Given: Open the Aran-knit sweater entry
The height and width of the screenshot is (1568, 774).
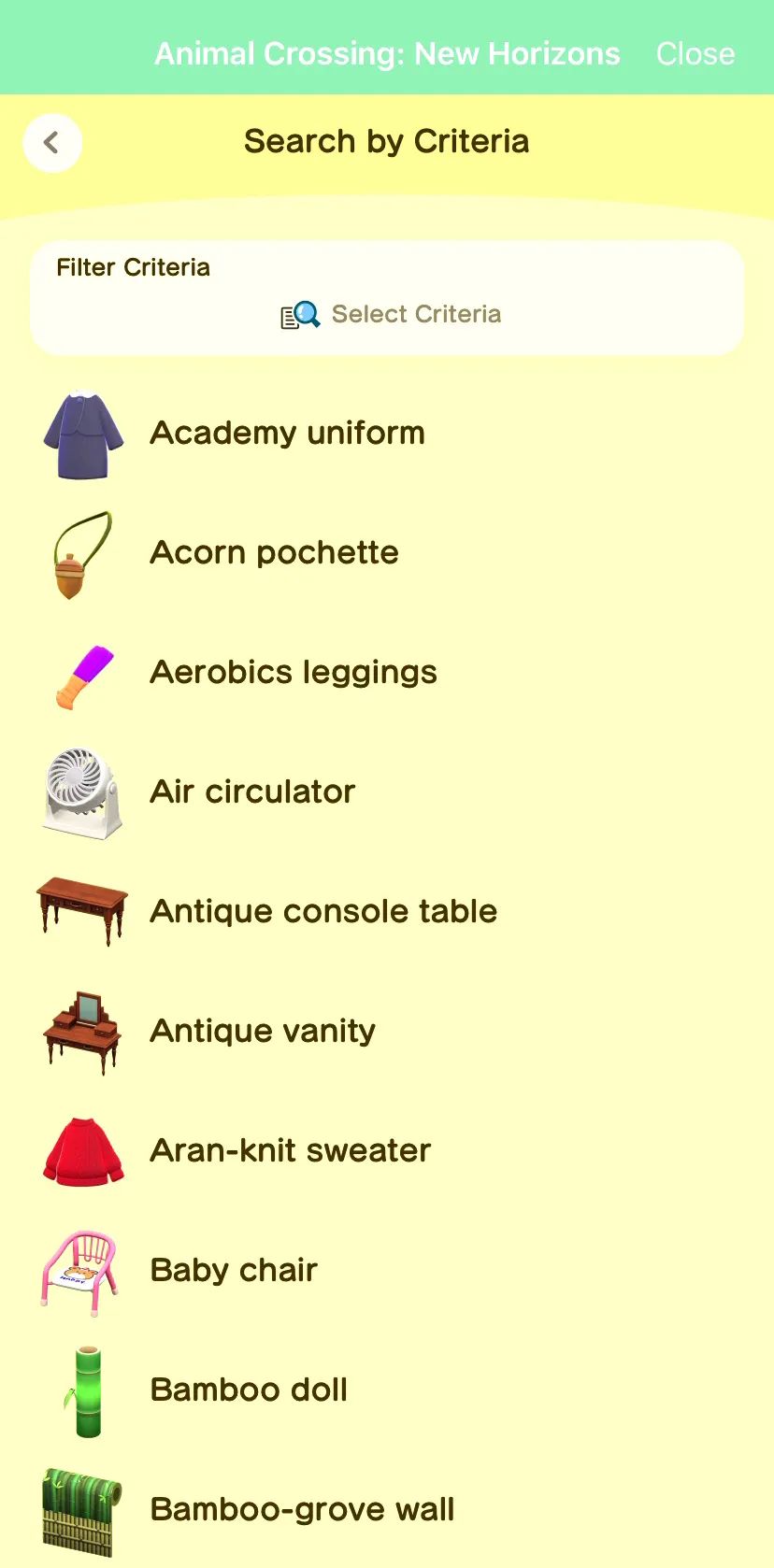Looking at the screenshot, I should coord(290,1151).
